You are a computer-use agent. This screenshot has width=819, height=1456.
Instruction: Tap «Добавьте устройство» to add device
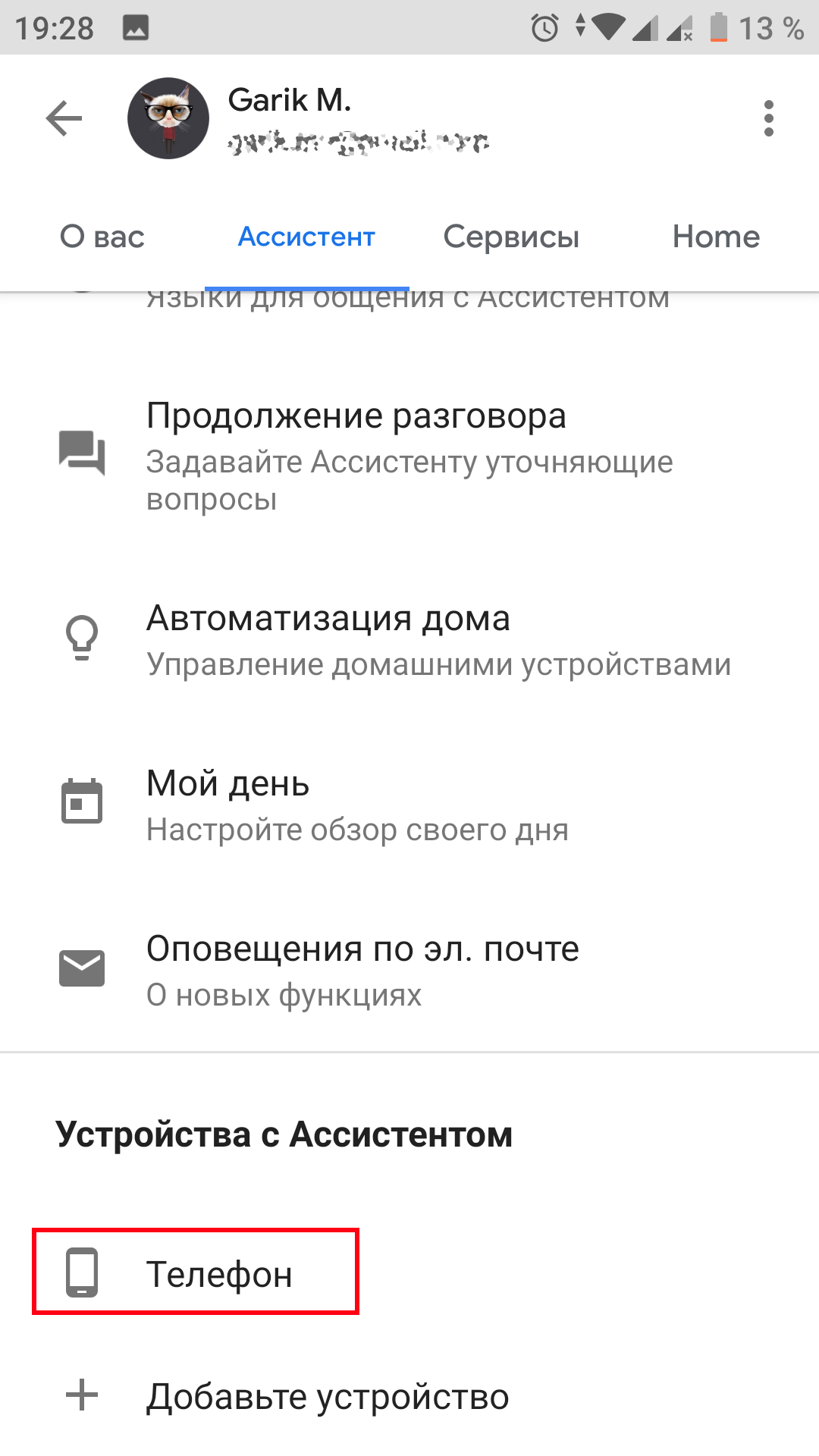(x=326, y=1396)
